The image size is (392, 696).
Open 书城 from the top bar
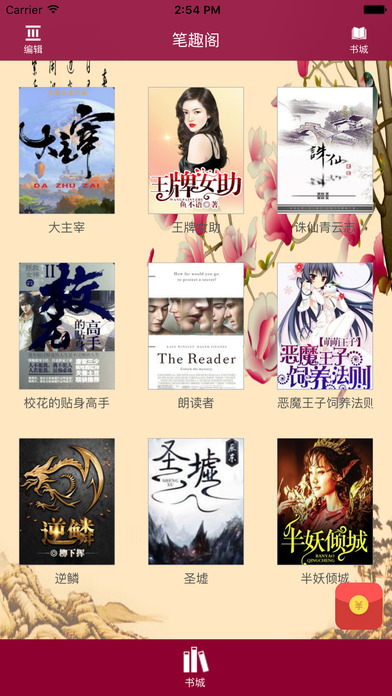(x=359, y=40)
